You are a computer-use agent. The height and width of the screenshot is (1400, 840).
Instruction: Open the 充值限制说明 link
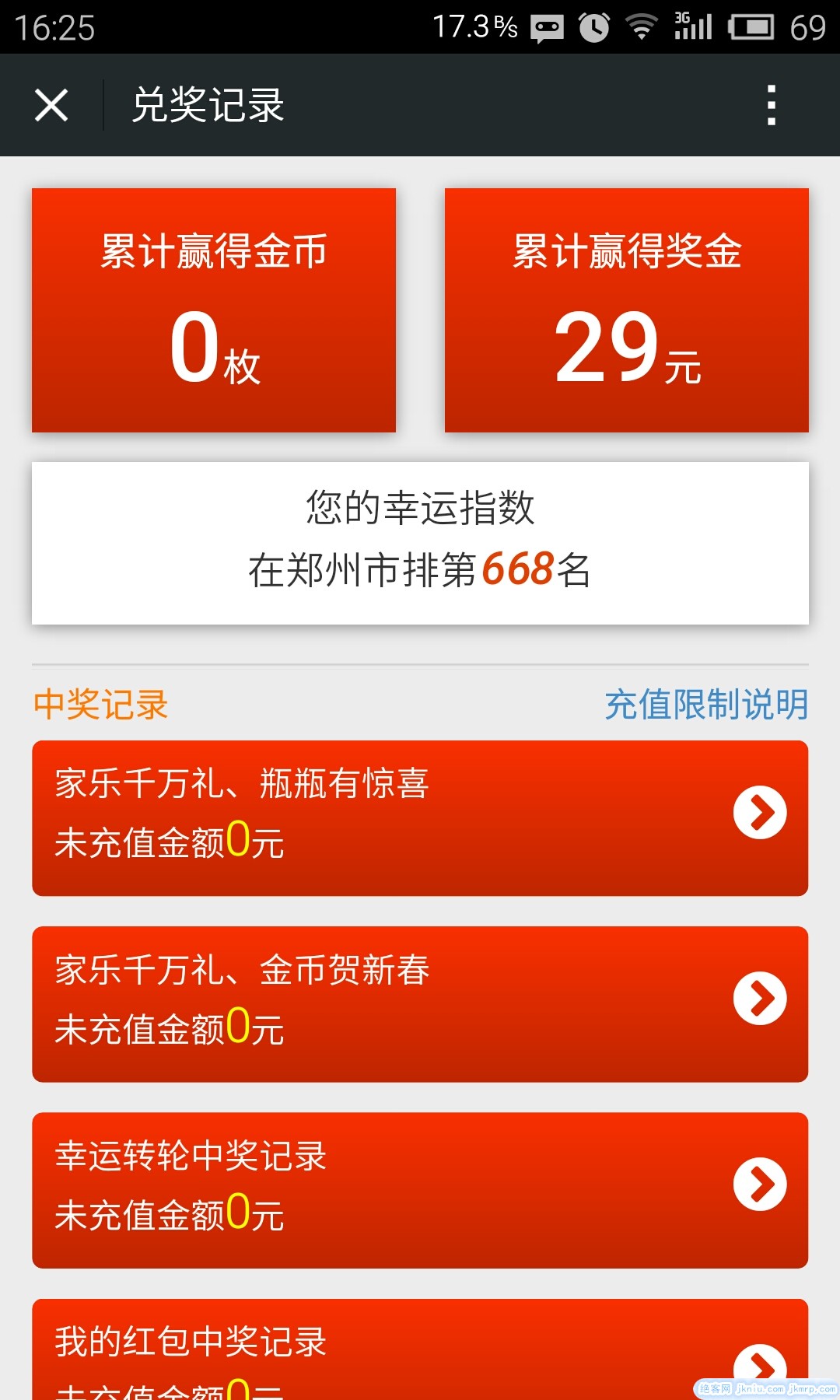[x=706, y=705]
